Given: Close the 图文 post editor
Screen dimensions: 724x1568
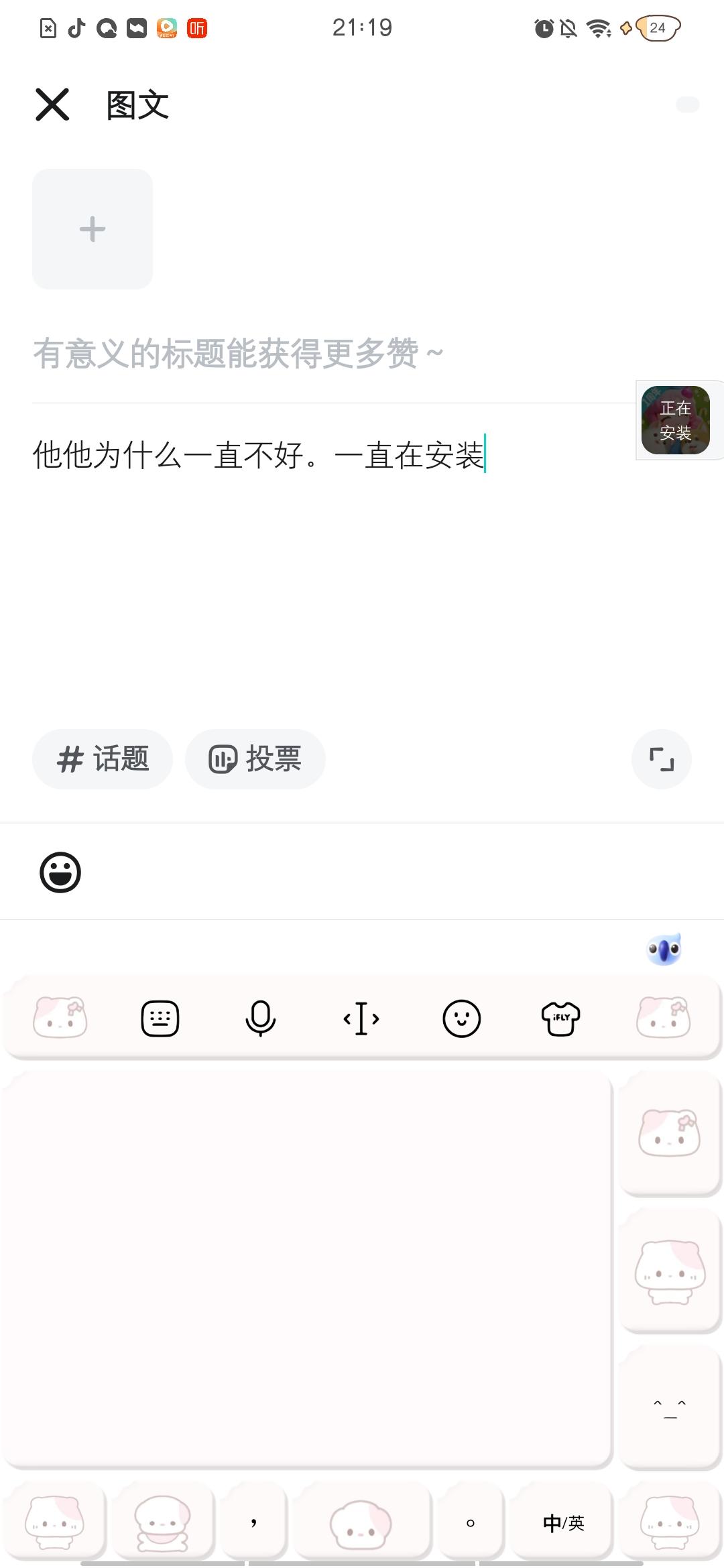Looking at the screenshot, I should (x=52, y=105).
